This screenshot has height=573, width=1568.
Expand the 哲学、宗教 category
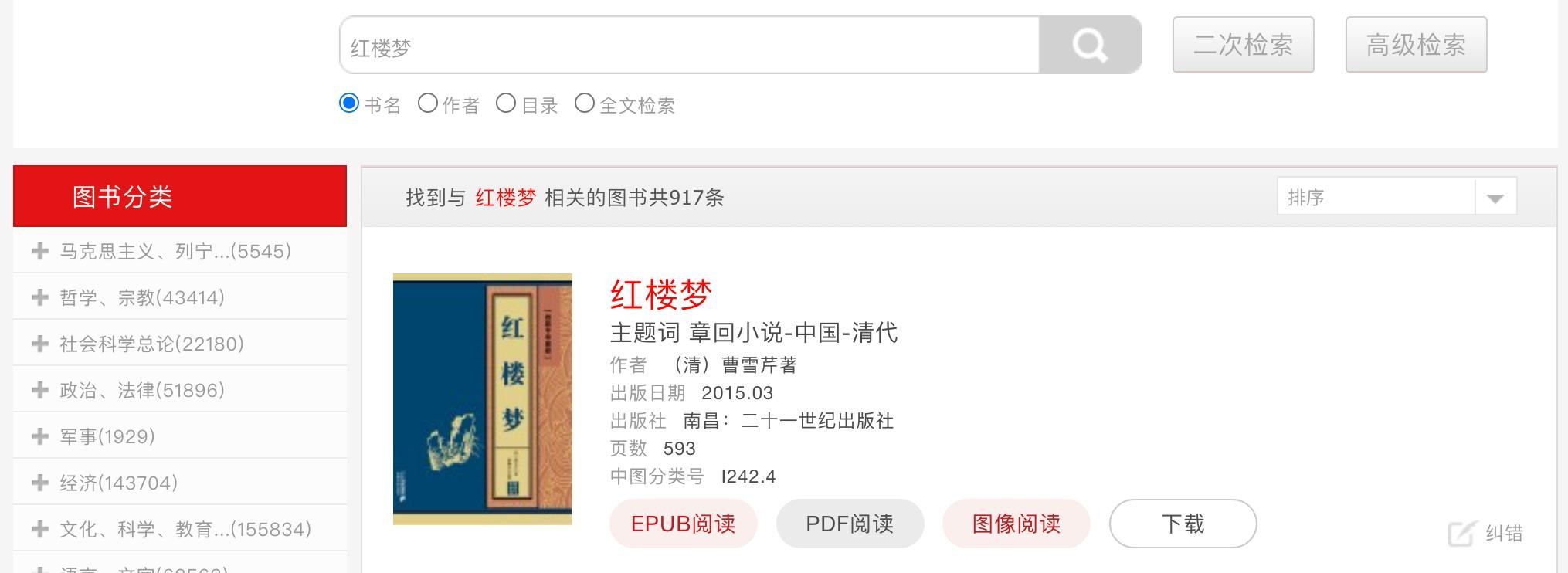(40, 297)
